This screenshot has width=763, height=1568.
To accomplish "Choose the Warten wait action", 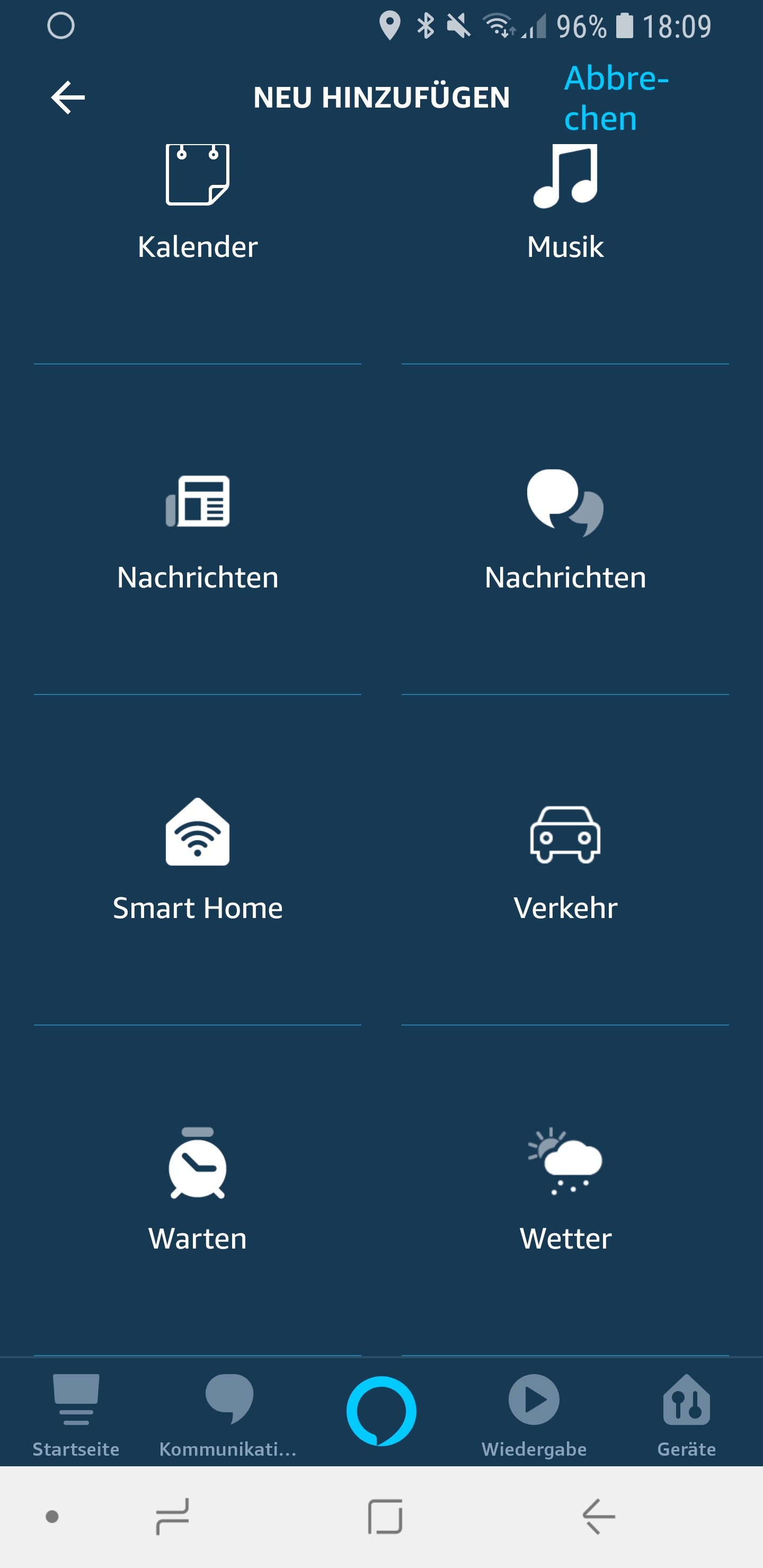I will click(x=197, y=1190).
